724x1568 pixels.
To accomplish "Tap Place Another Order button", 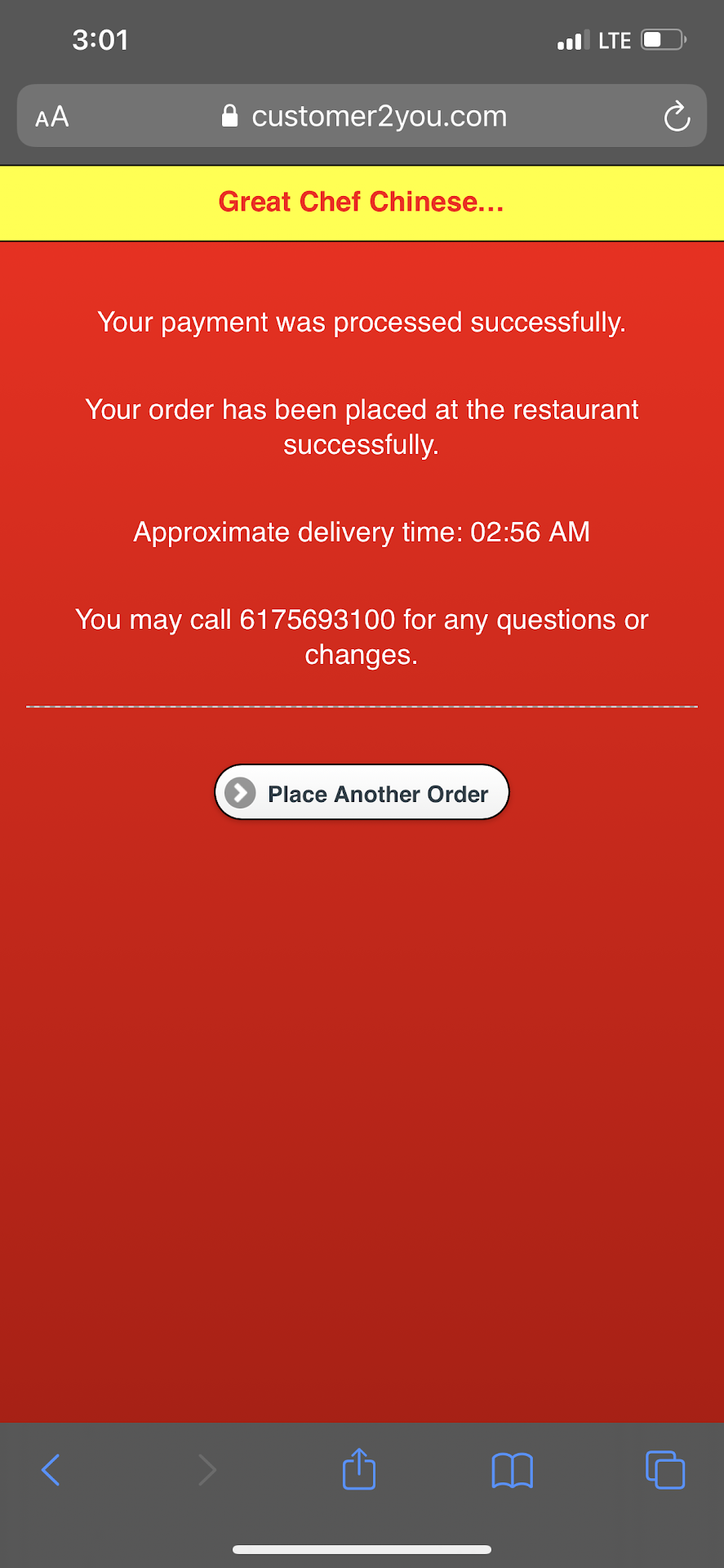I will tap(362, 793).
